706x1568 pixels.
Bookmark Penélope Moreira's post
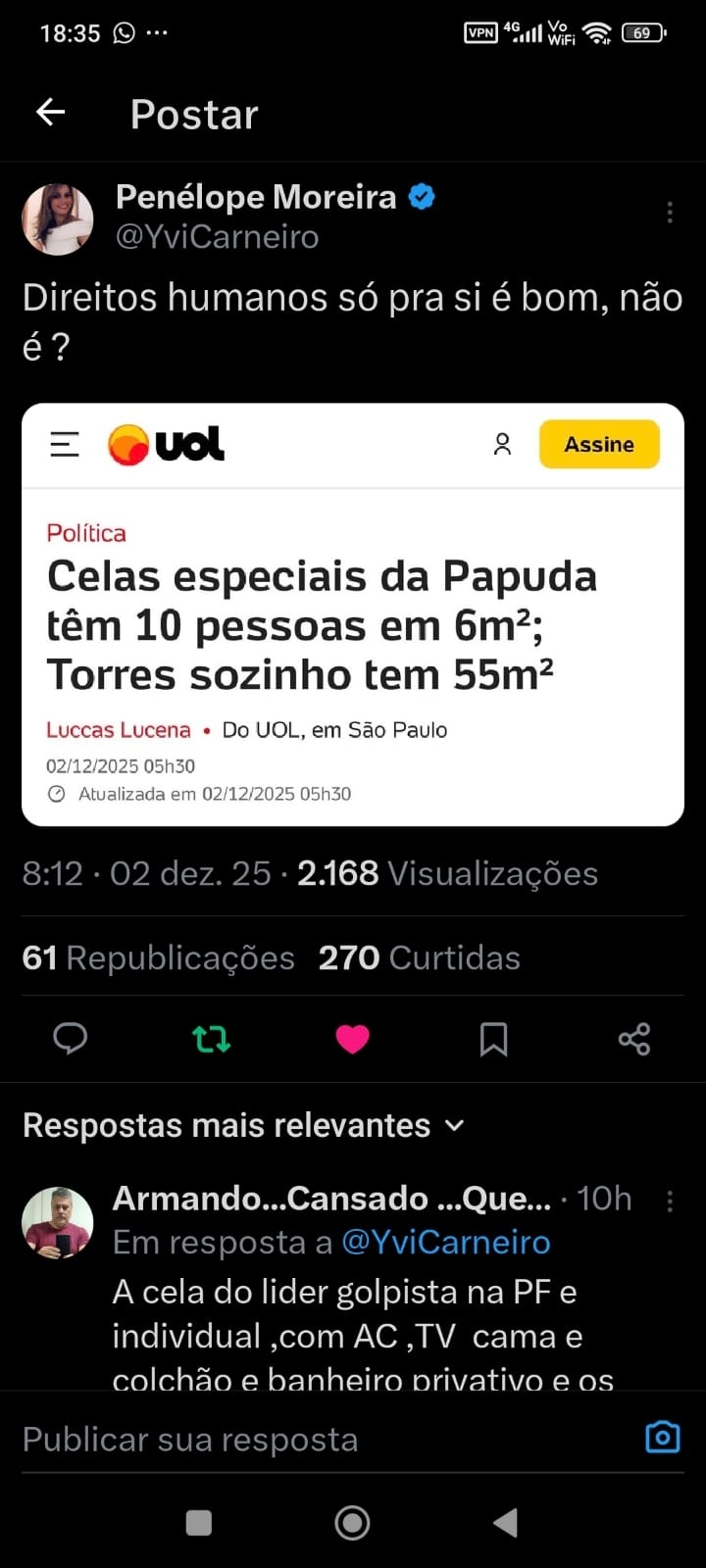coord(493,1039)
